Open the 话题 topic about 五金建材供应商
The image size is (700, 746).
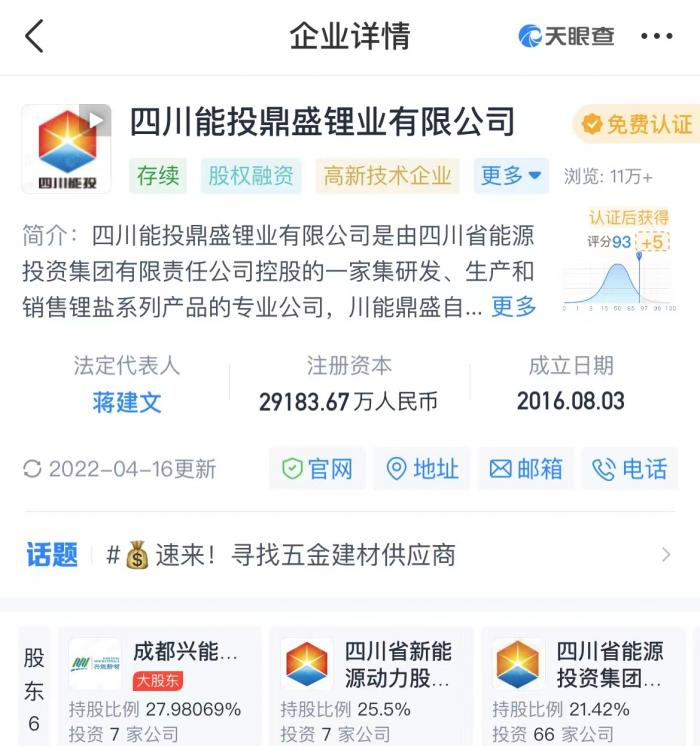point(350,555)
